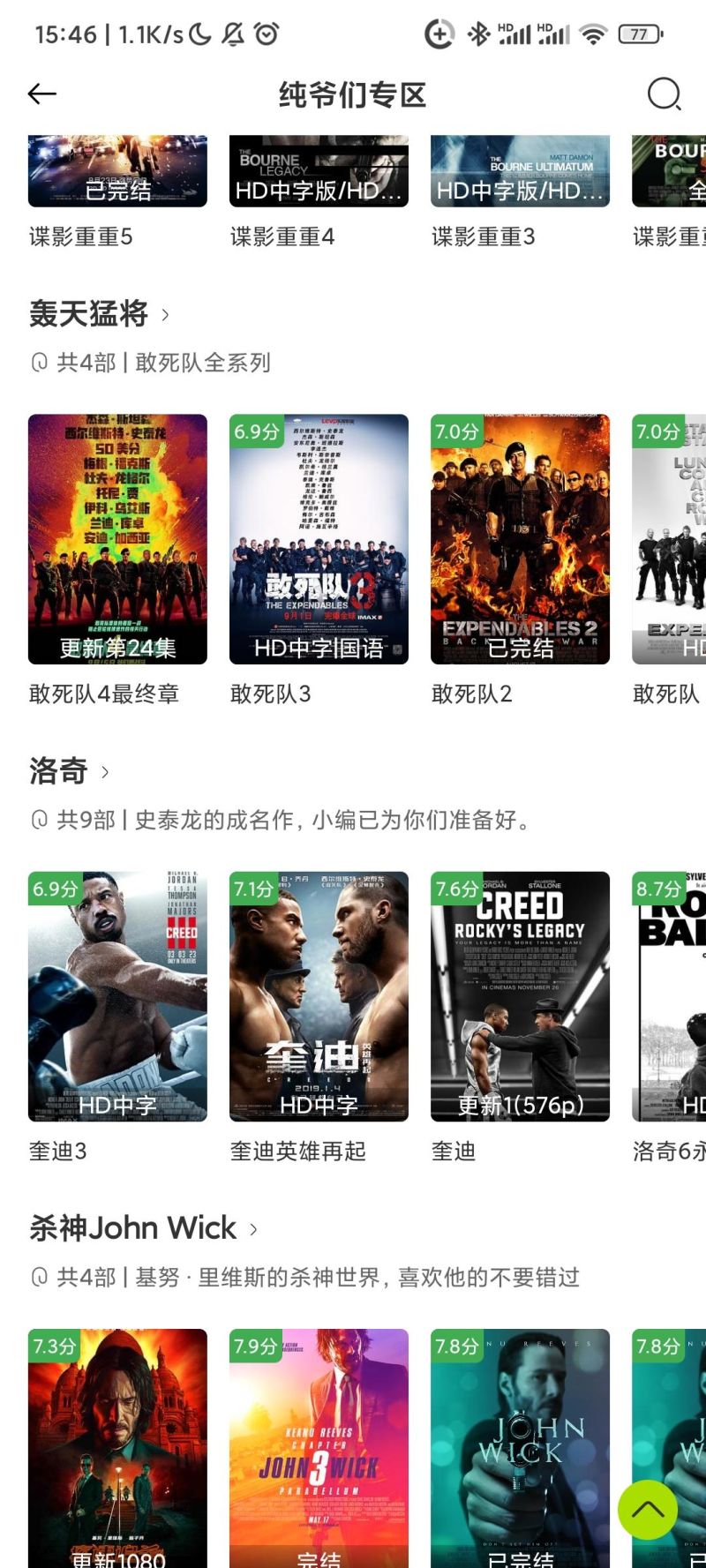Image resolution: width=706 pixels, height=1568 pixels.
Task: Open John Wick poster rated 7.3分
Action: [117, 1447]
